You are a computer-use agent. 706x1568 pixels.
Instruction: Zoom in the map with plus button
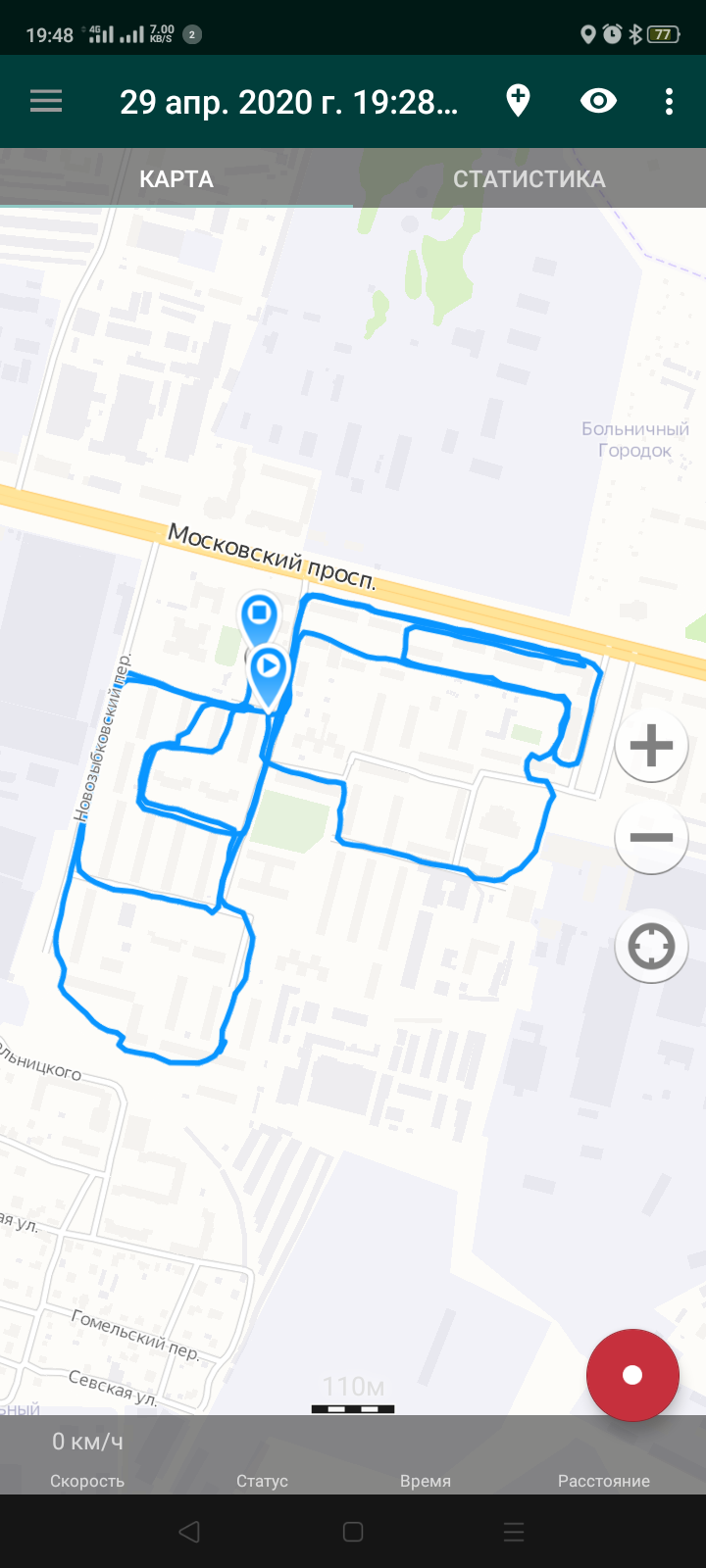(x=651, y=746)
